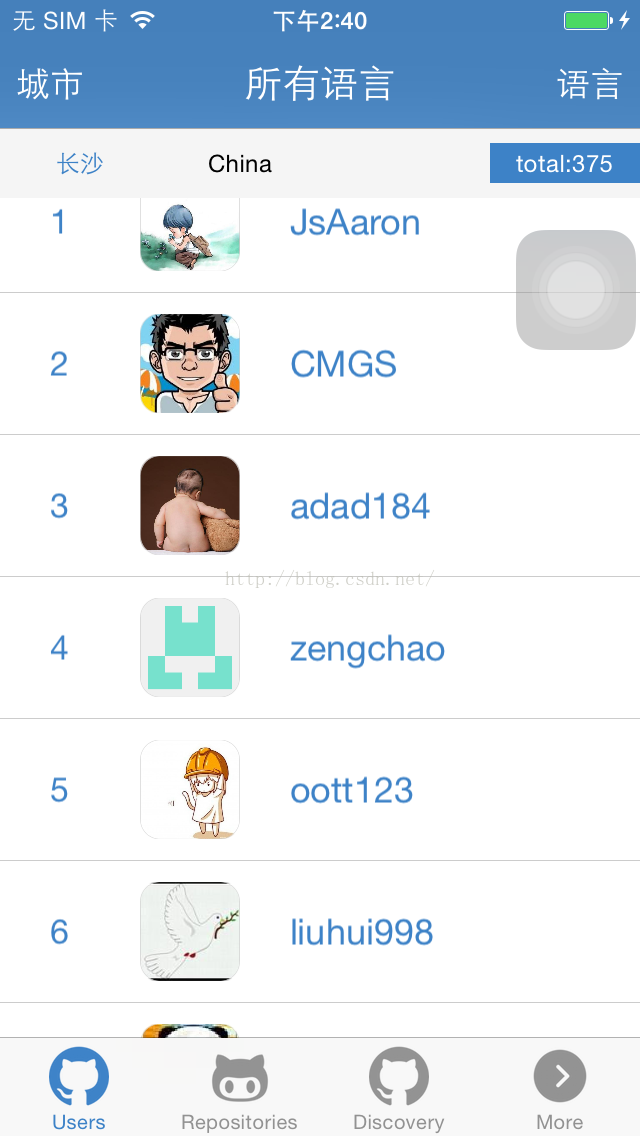Open zengchao's profile
The width and height of the screenshot is (640, 1136).
(x=320, y=648)
